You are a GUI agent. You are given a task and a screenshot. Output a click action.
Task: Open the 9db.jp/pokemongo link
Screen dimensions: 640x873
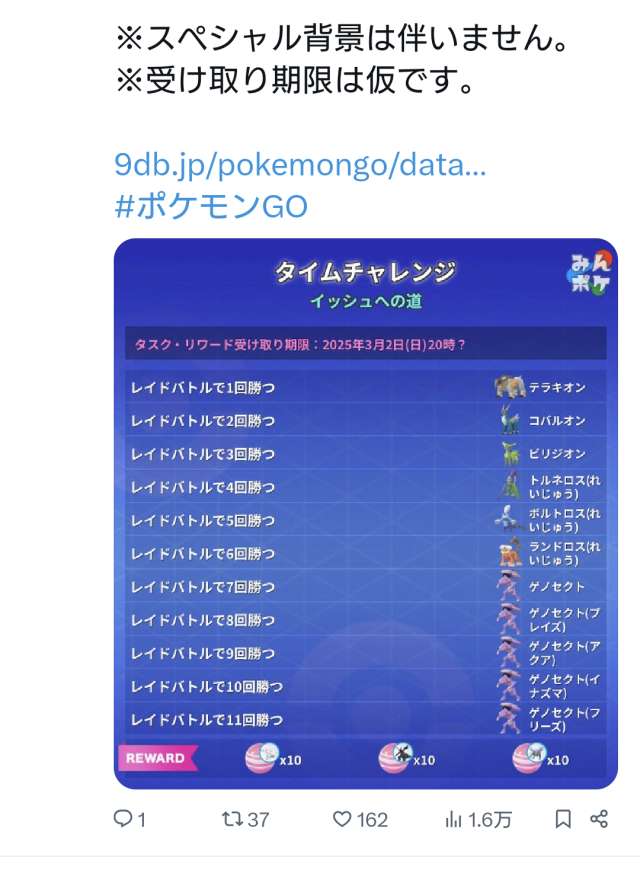point(300,165)
